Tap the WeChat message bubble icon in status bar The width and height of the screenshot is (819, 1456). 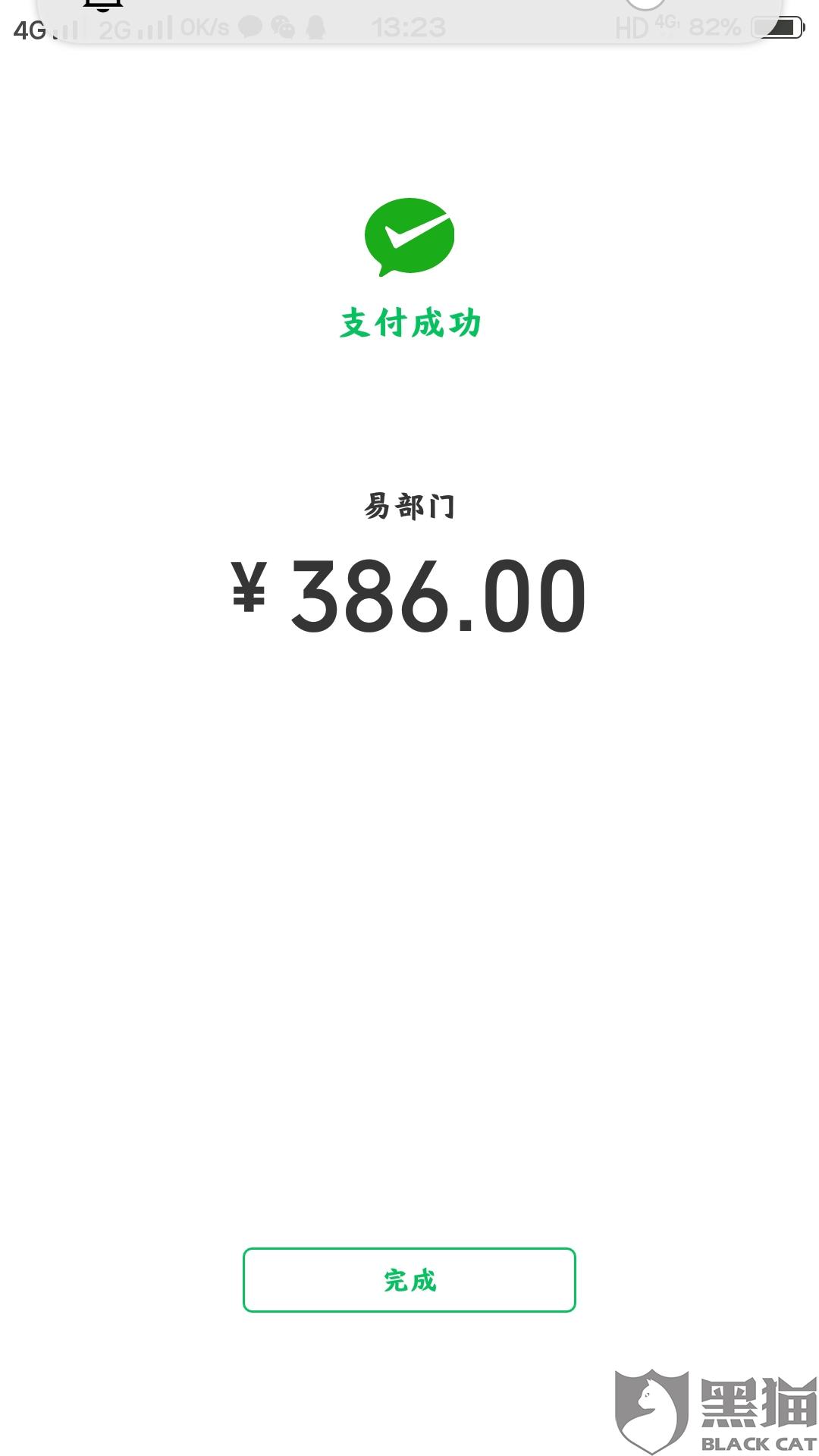click(x=250, y=28)
